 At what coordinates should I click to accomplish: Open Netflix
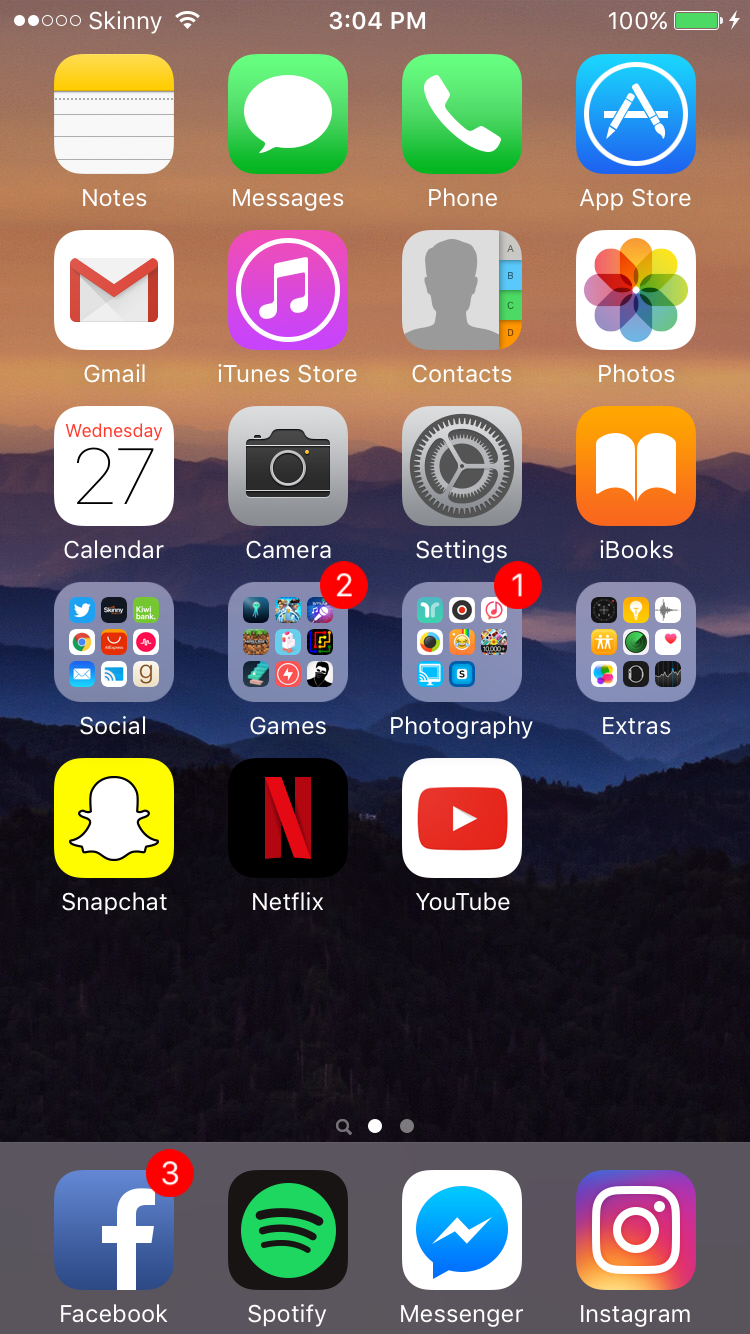pos(288,818)
